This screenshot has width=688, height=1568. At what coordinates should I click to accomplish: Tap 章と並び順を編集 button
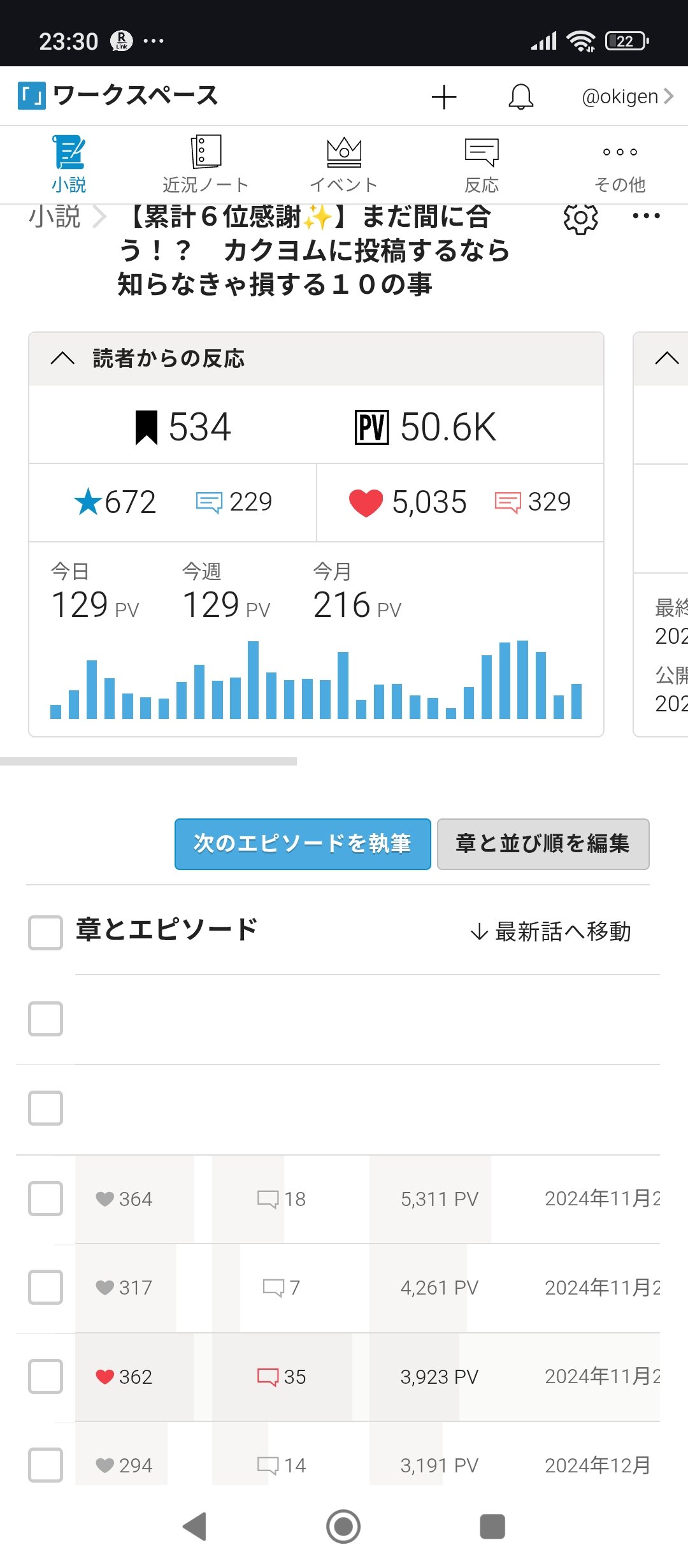(543, 844)
